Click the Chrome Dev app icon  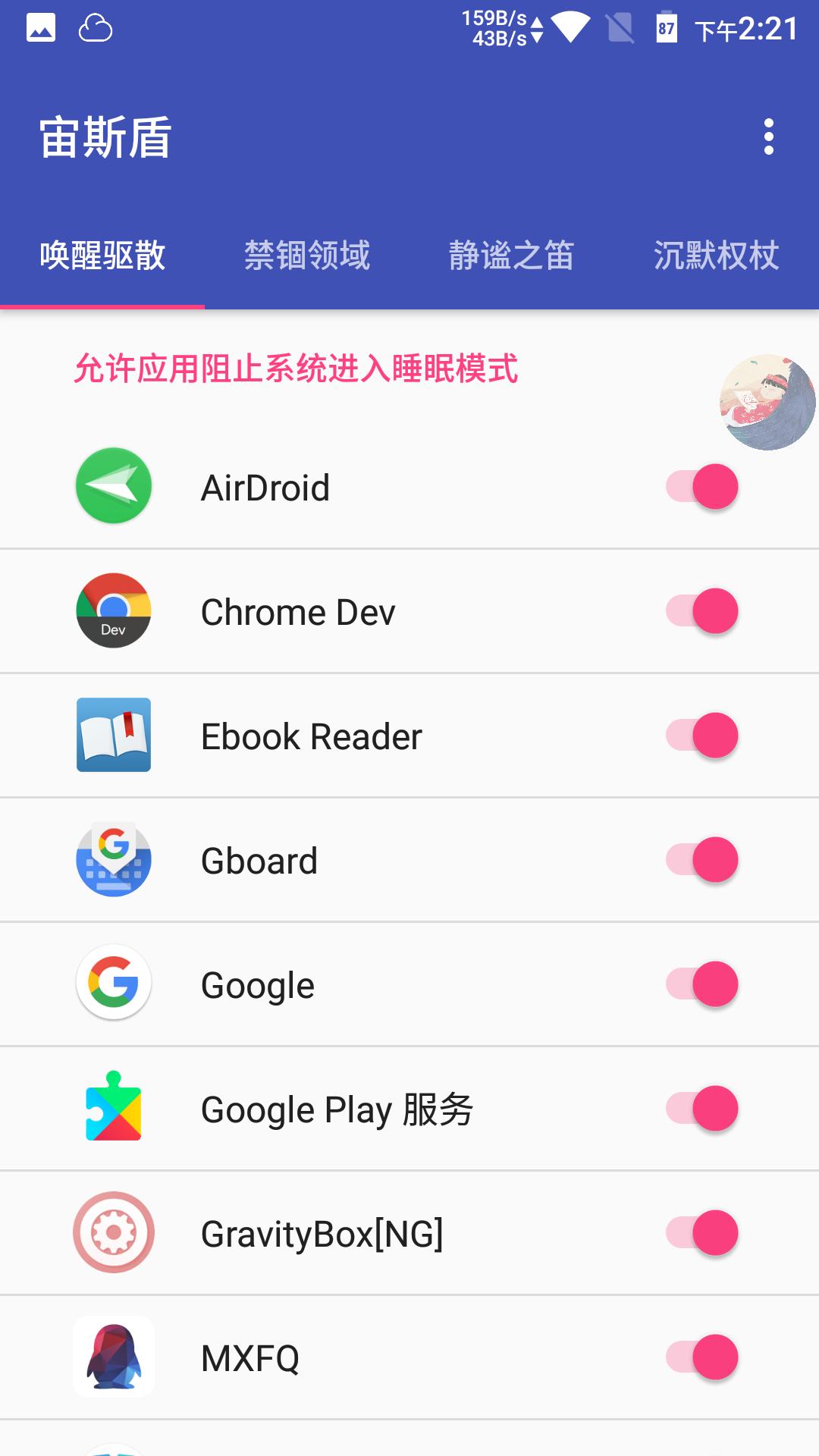click(x=113, y=610)
